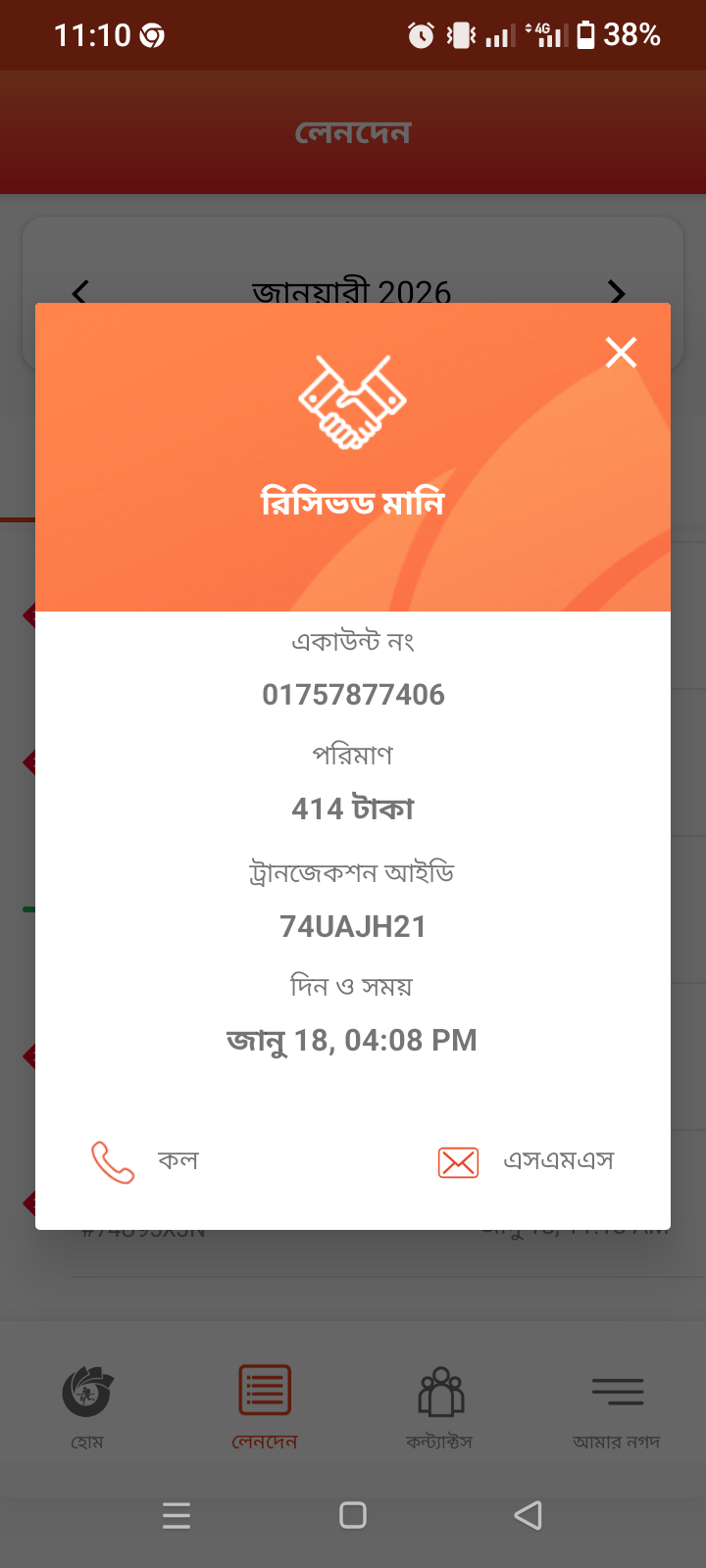Viewport: 706px width, 1568px height.
Task: Close the রিসিভড মানি dialog
Action: [x=621, y=352]
